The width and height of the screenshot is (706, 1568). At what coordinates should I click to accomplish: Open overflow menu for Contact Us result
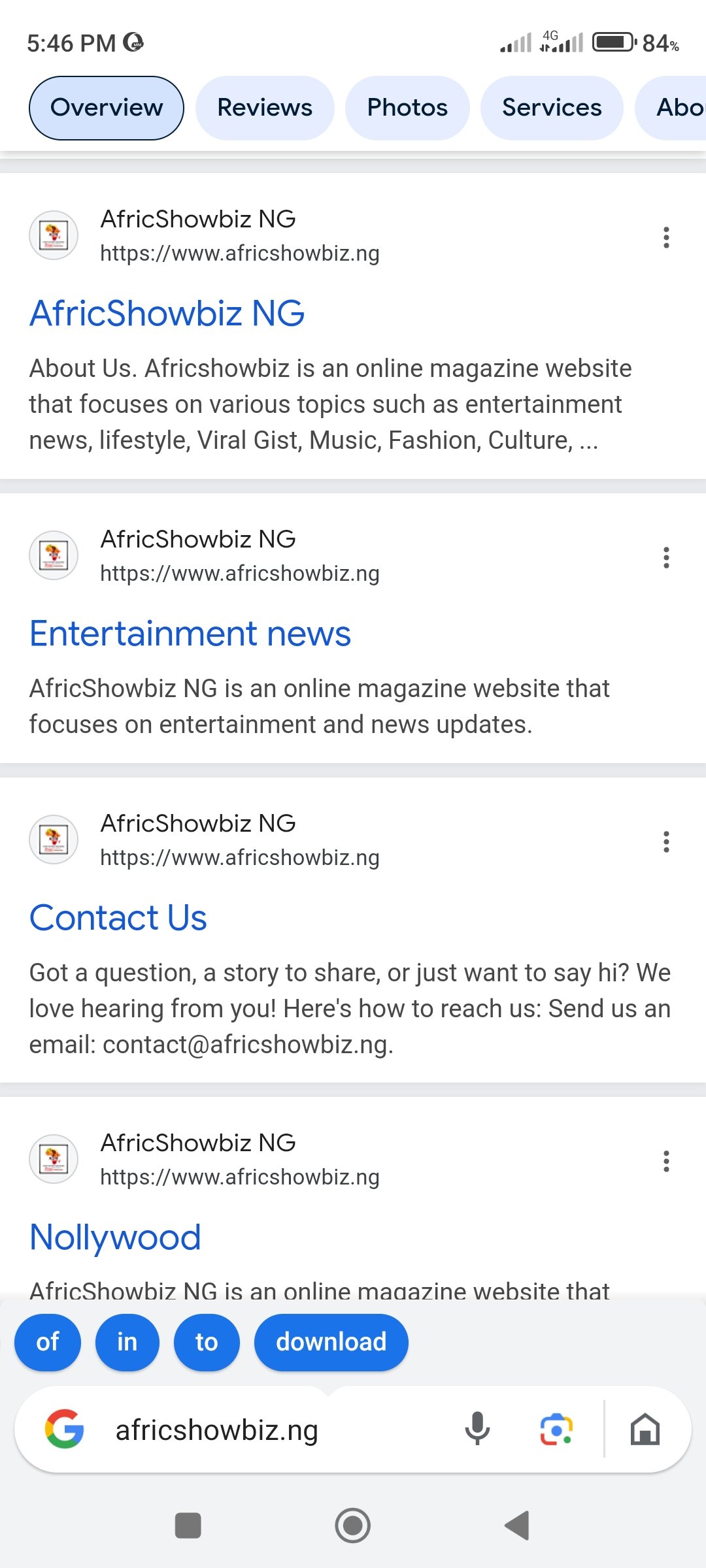click(x=666, y=841)
